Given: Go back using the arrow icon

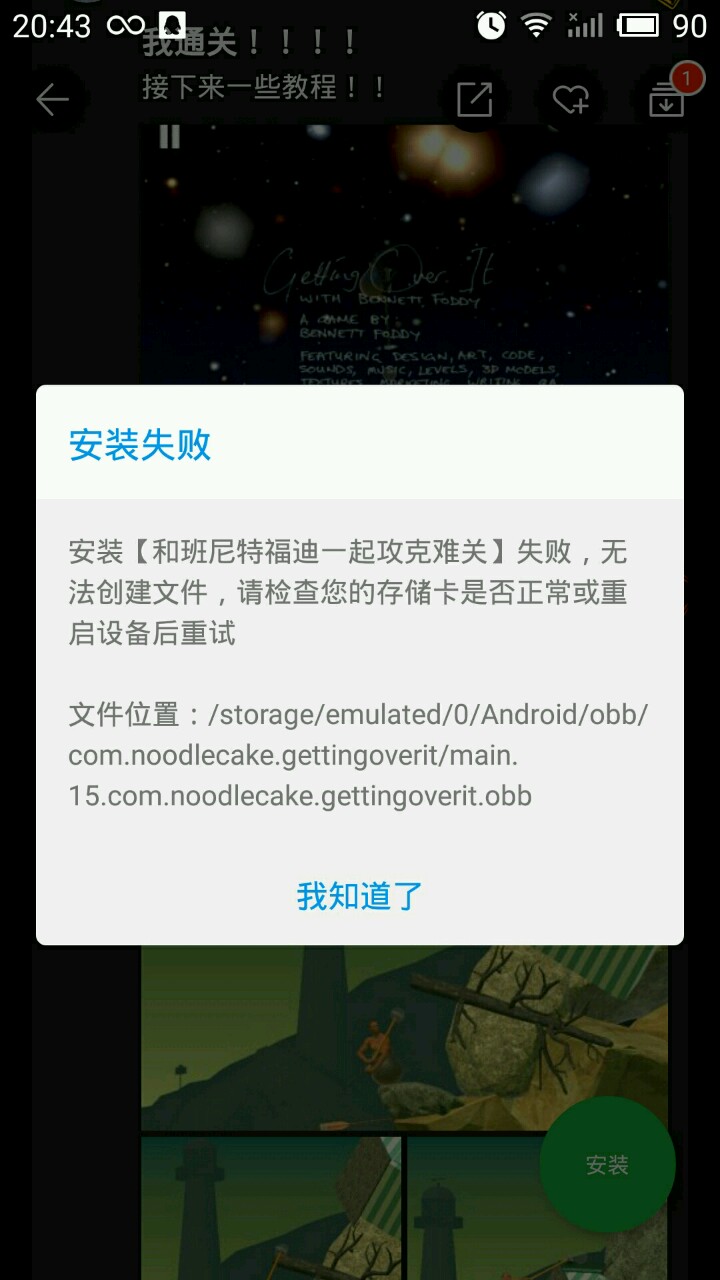Looking at the screenshot, I should coord(52,99).
